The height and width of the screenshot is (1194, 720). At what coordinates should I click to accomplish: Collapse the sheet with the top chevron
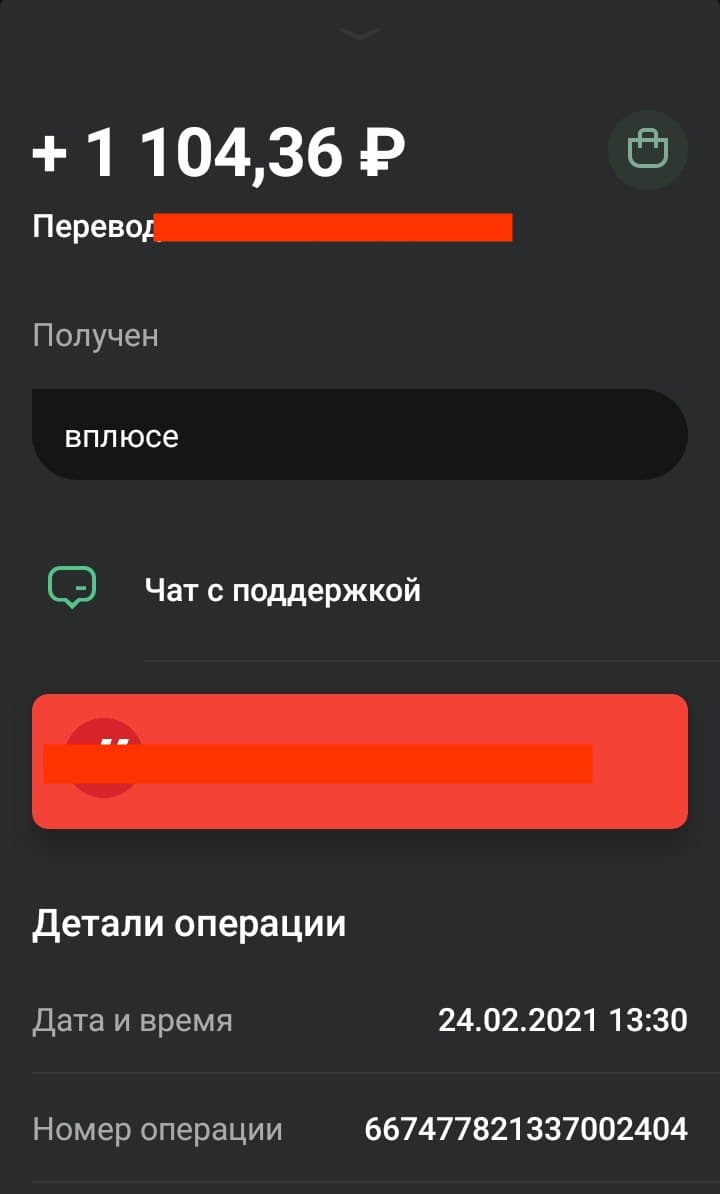pyautogui.click(x=359, y=34)
